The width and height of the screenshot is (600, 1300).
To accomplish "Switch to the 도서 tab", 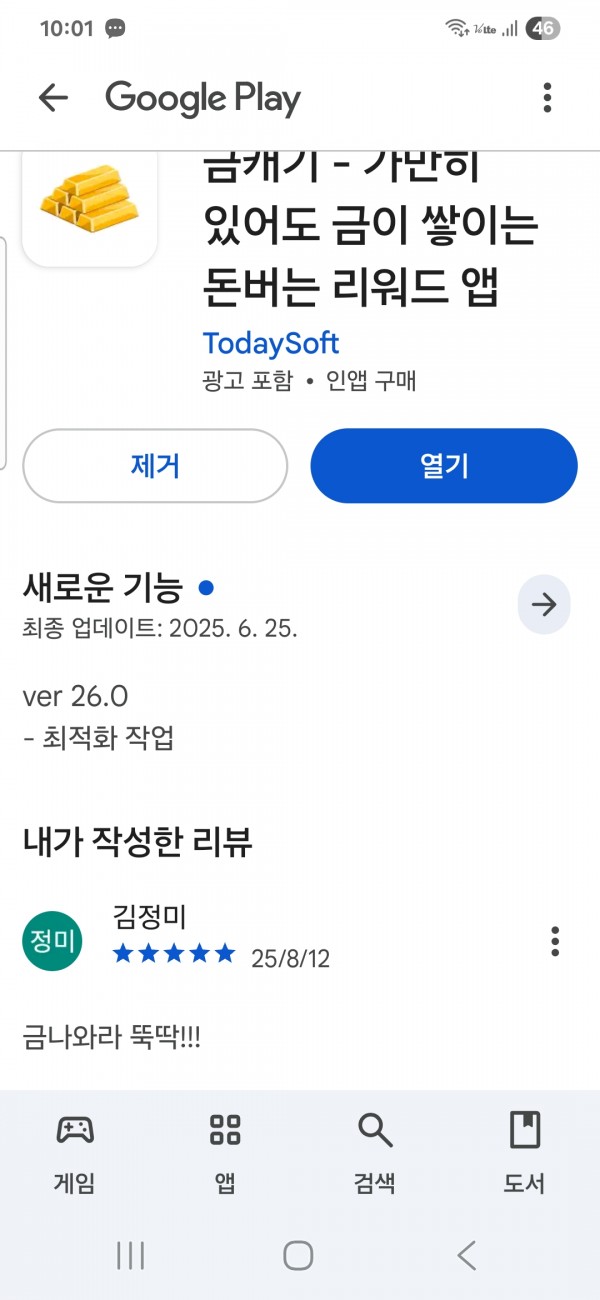I will click(524, 1153).
